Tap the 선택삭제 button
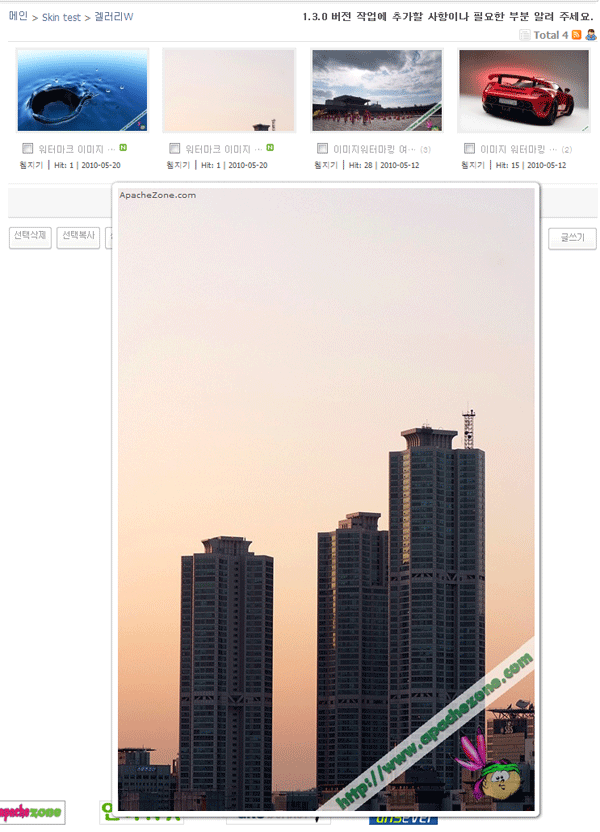 click(x=30, y=237)
